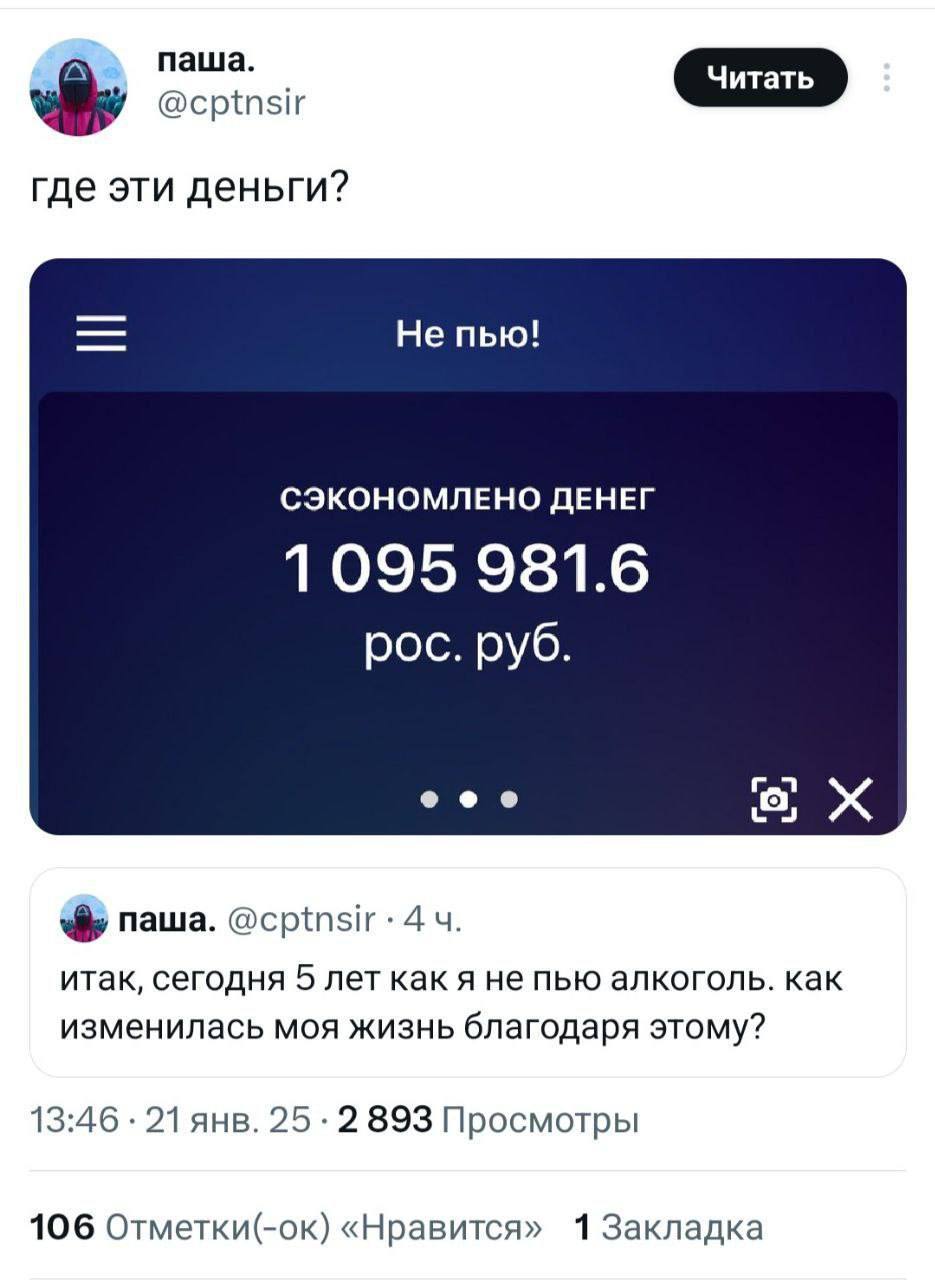The height and width of the screenshot is (1280, 935).
Task: Open the attached Не пью! image
Action: (467, 546)
